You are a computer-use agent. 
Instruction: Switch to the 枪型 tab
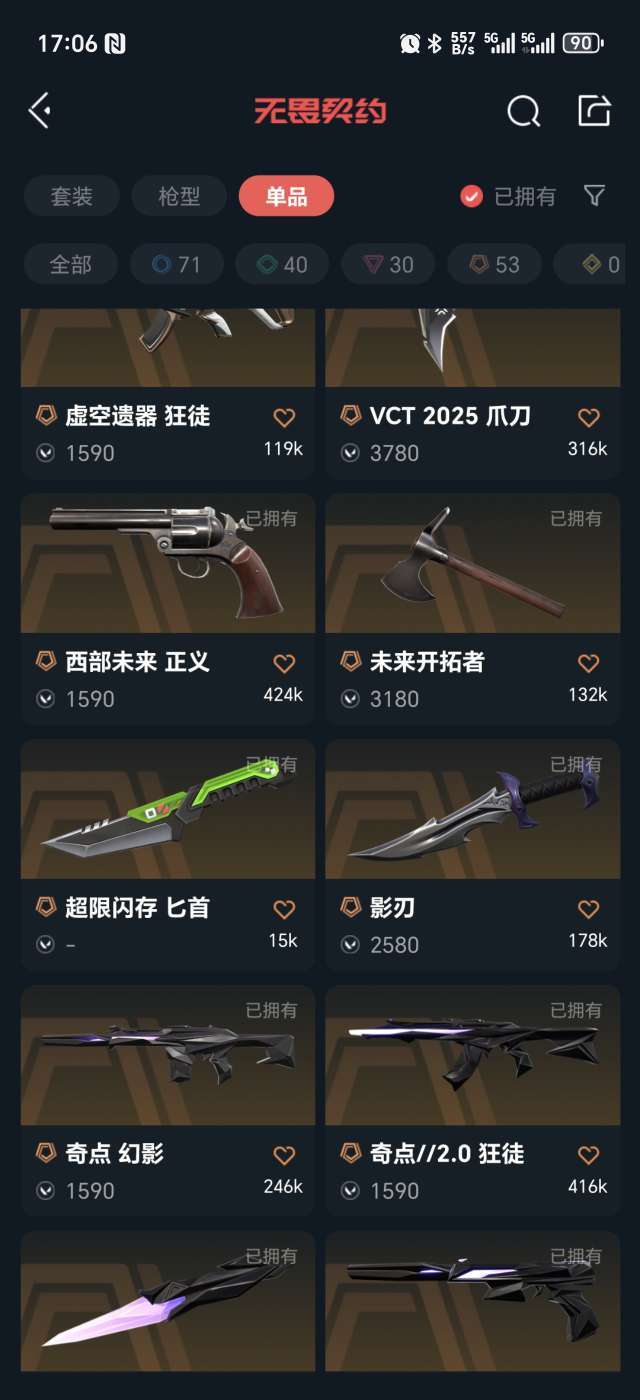(x=179, y=196)
